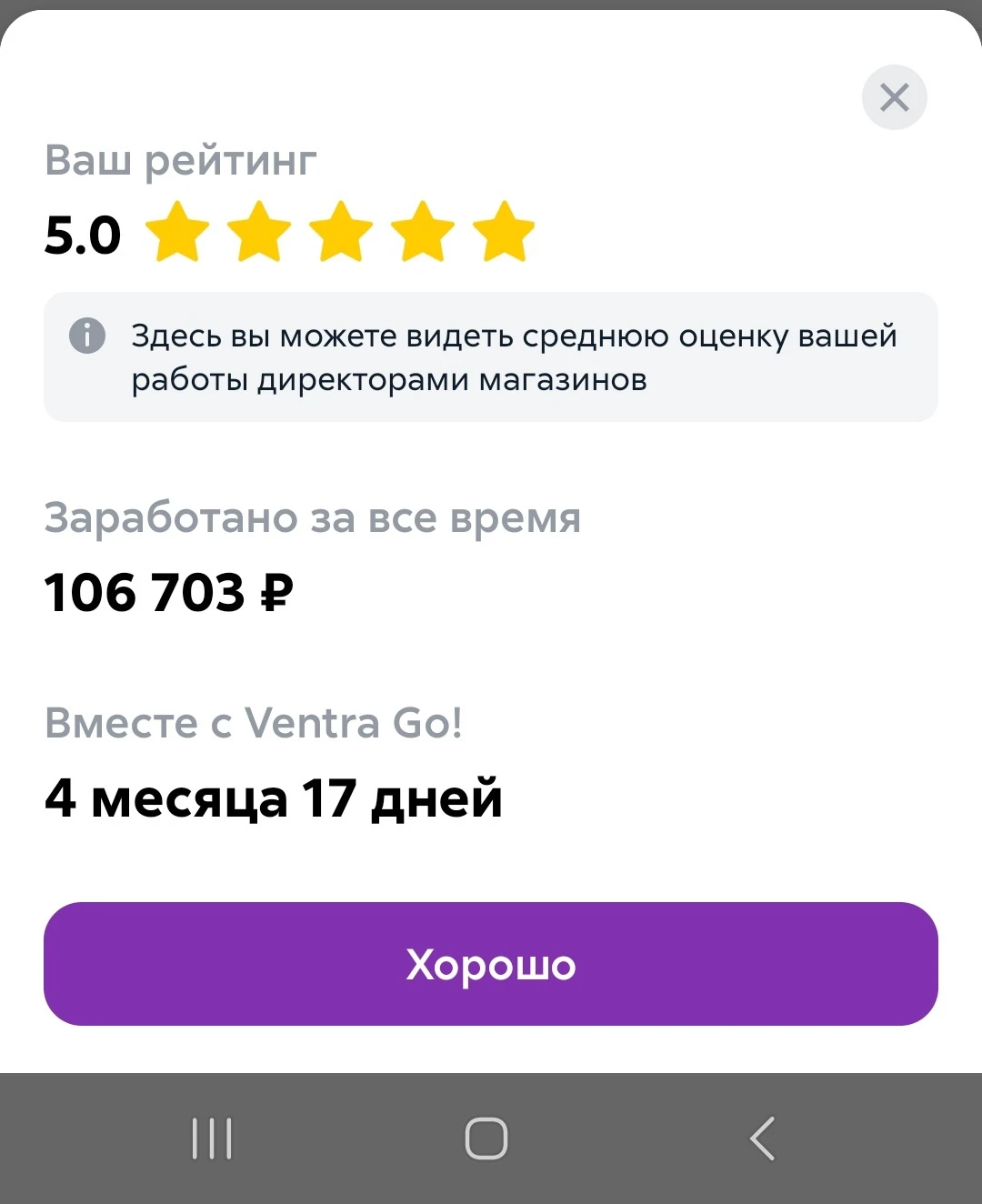The image size is (982, 1204).
Task: Go back using system back arrow
Action: coord(762,1139)
